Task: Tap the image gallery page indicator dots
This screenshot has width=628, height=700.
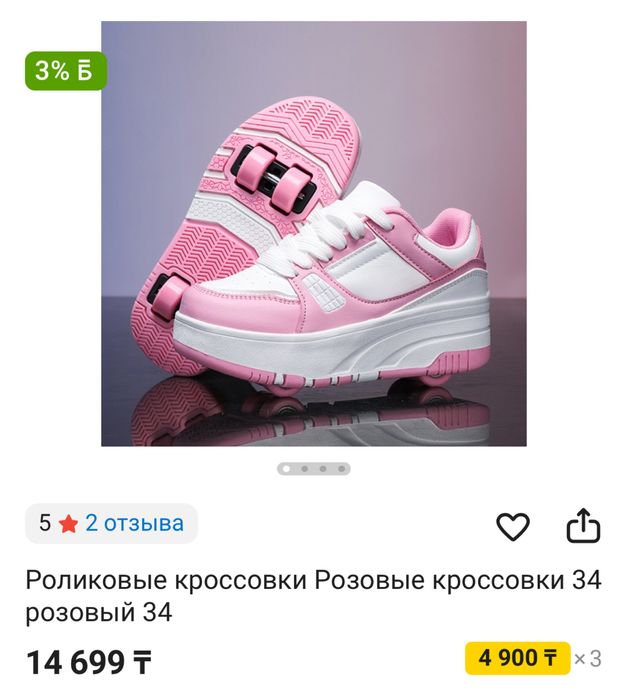Action: pos(314,468)
